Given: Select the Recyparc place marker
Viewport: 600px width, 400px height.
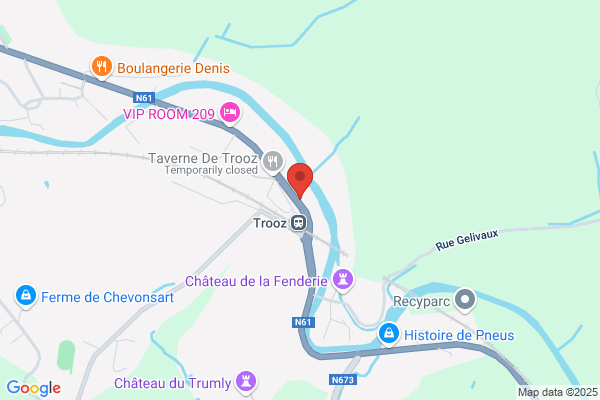Looking at the screenshot, I should 465,300.
